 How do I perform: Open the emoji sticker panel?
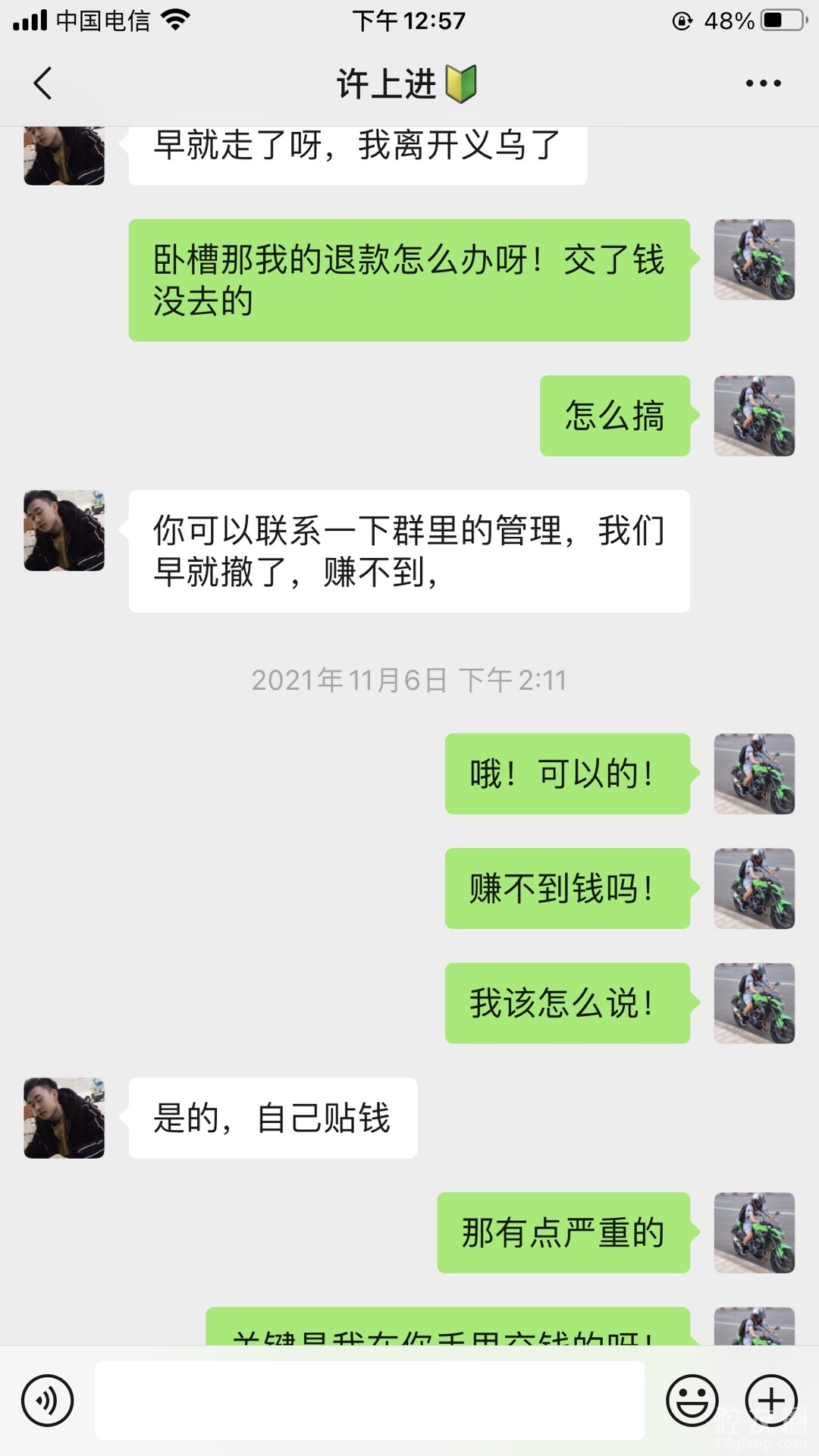[x=692, y=1401]
